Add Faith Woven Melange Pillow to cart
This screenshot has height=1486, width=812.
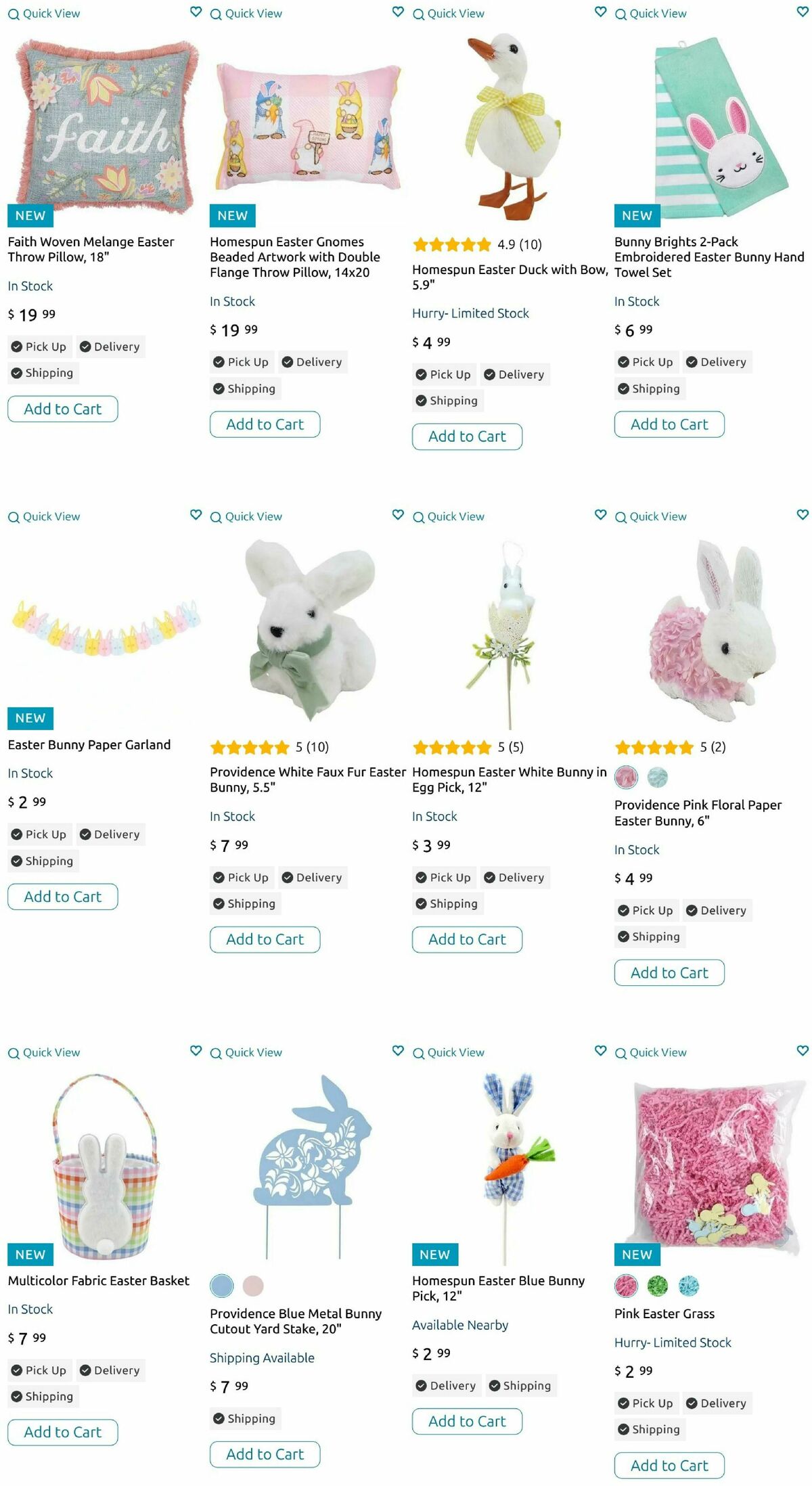(x=62, y=409)
